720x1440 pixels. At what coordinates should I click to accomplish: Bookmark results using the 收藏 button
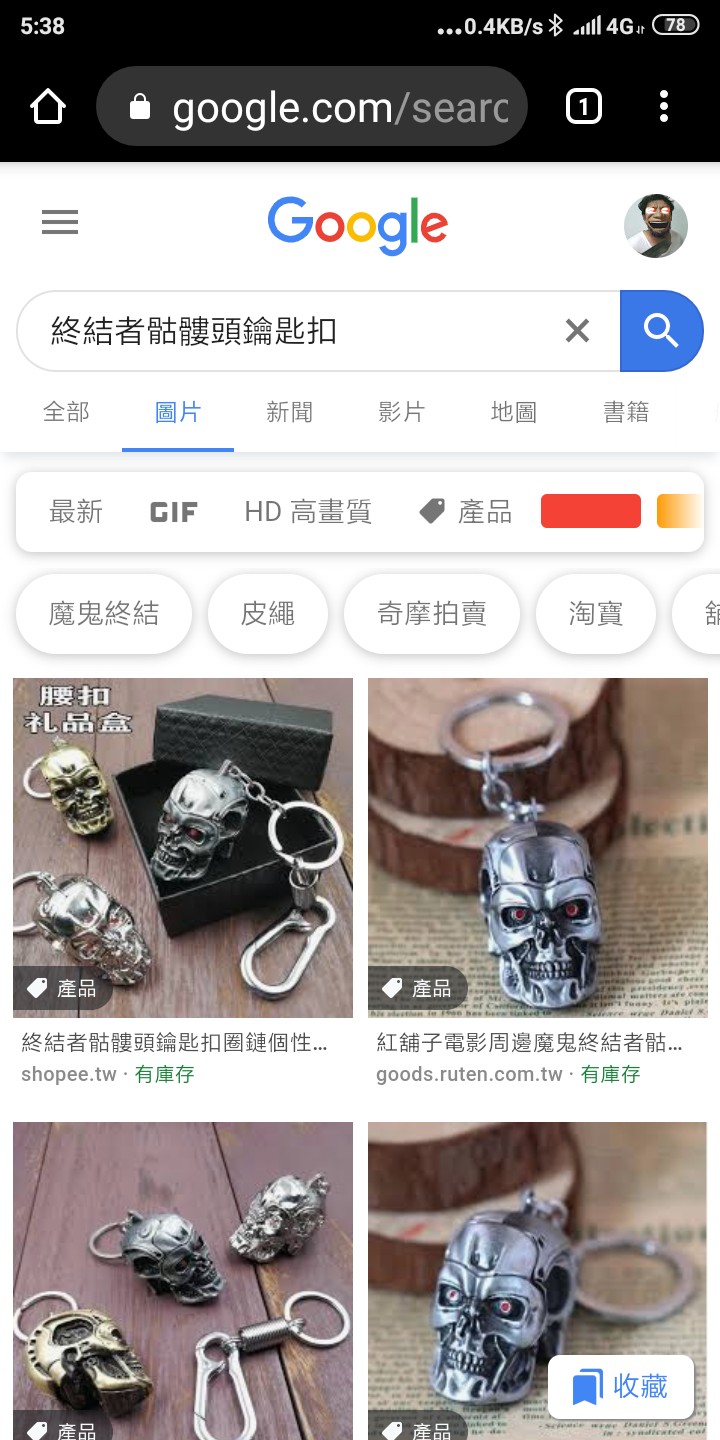620,1386
